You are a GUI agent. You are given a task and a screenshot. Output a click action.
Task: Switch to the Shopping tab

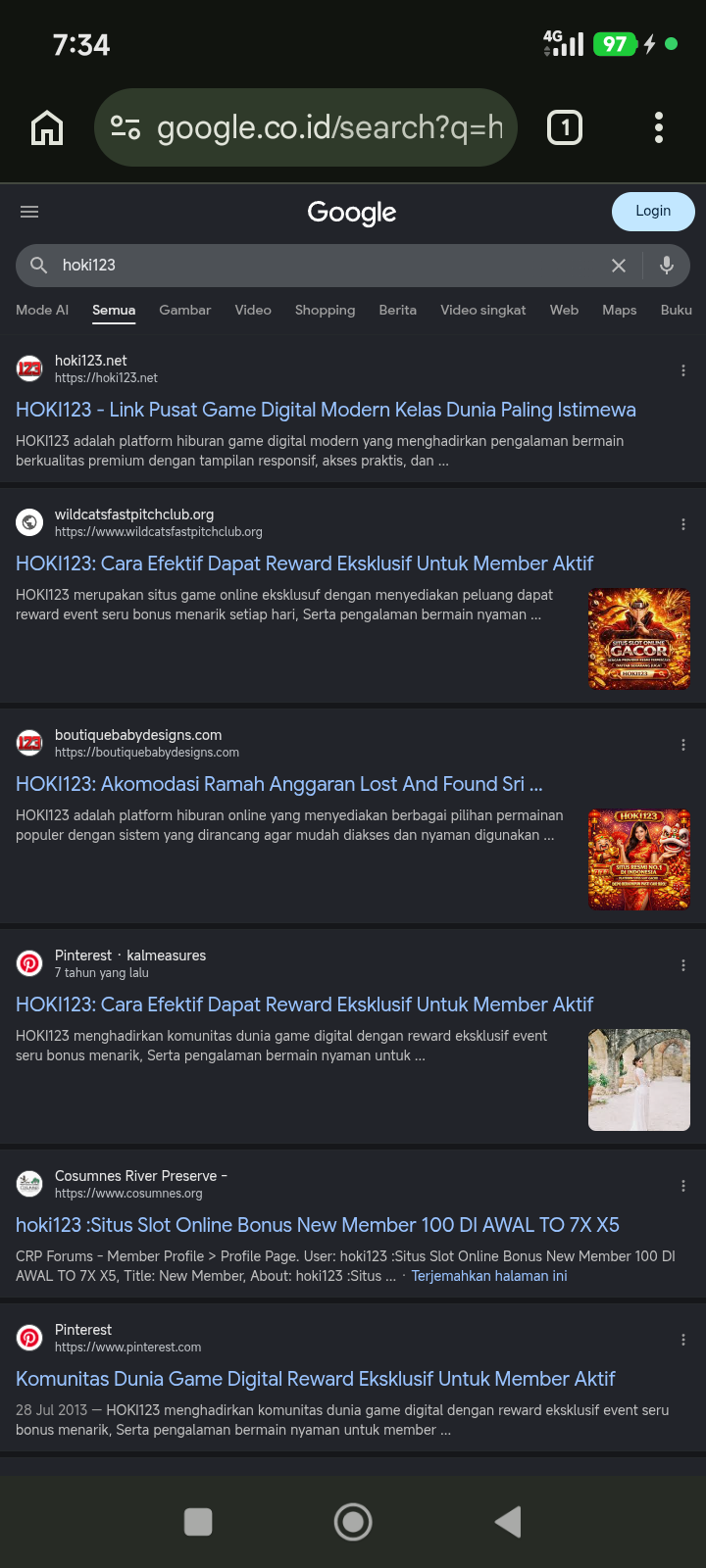[x=325, y=310]
